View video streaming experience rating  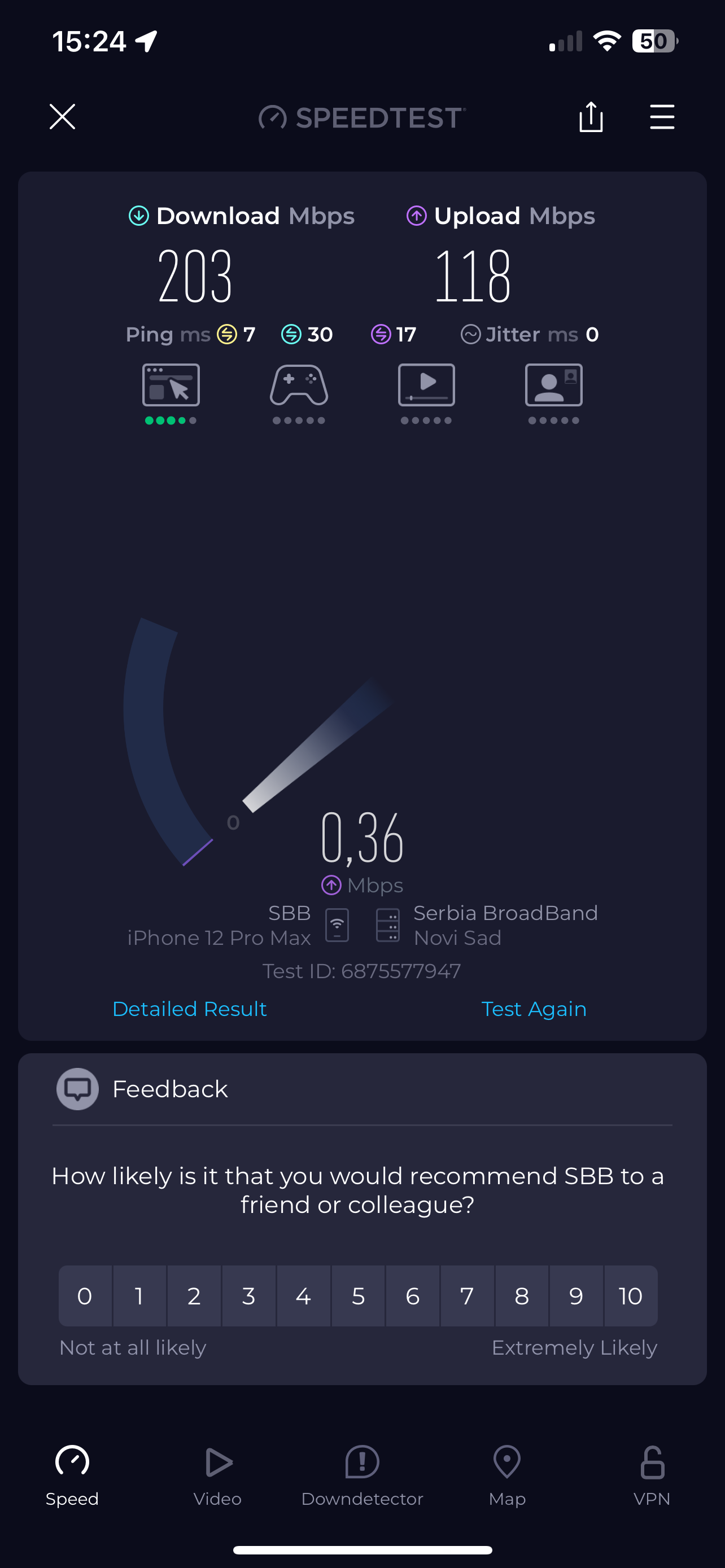click(426, 386)
